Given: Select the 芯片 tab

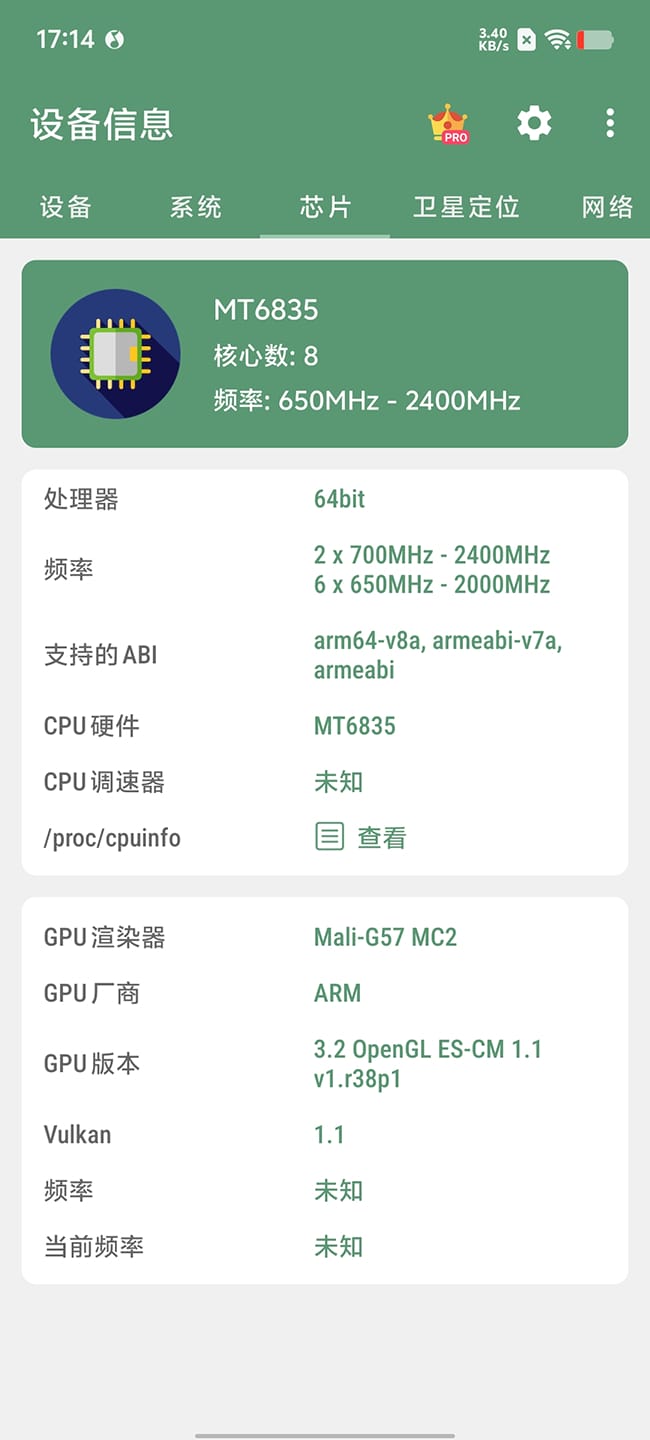Looking at the screenshot, I should pos(325,207).
